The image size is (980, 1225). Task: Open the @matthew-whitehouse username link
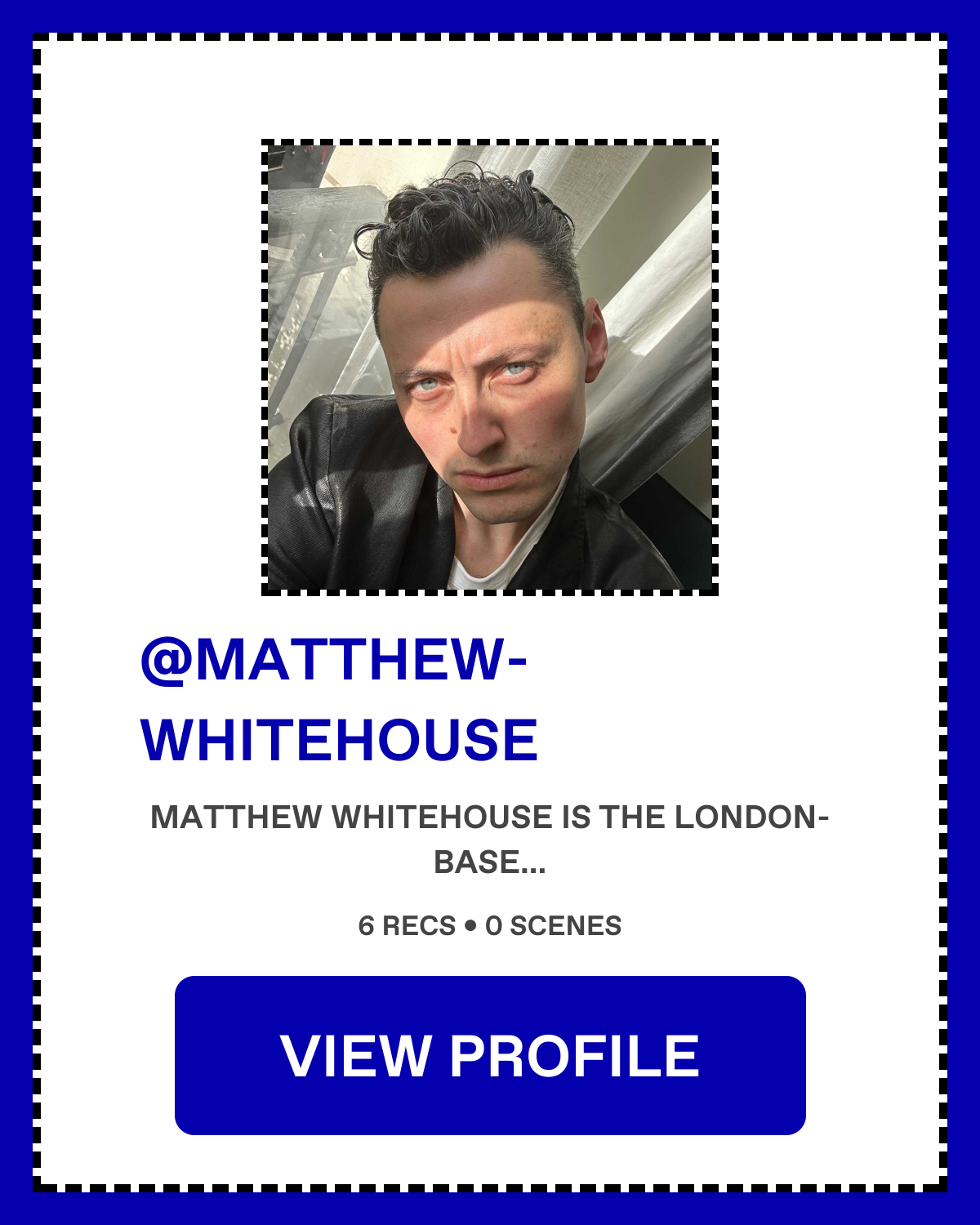pyautogui.click(x=339, y=700)
